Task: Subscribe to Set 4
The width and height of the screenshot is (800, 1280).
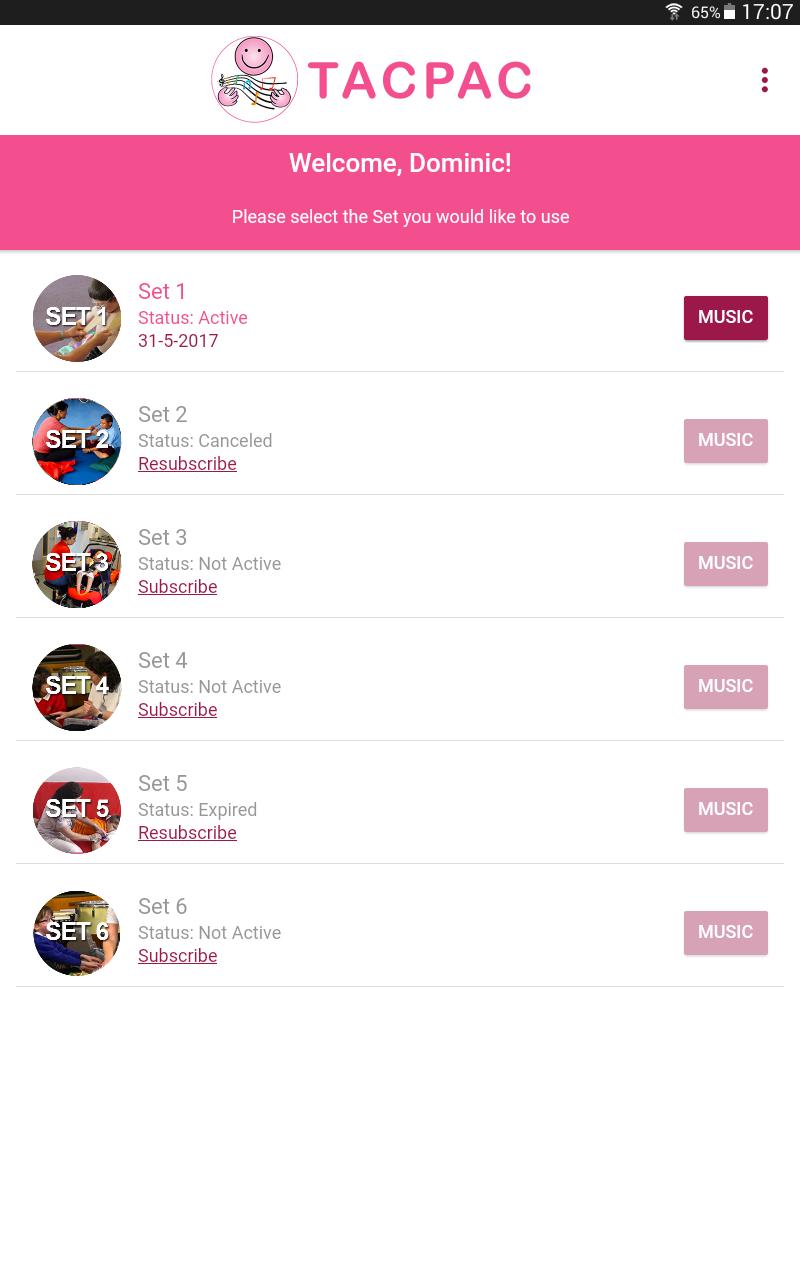Action: 177,710
